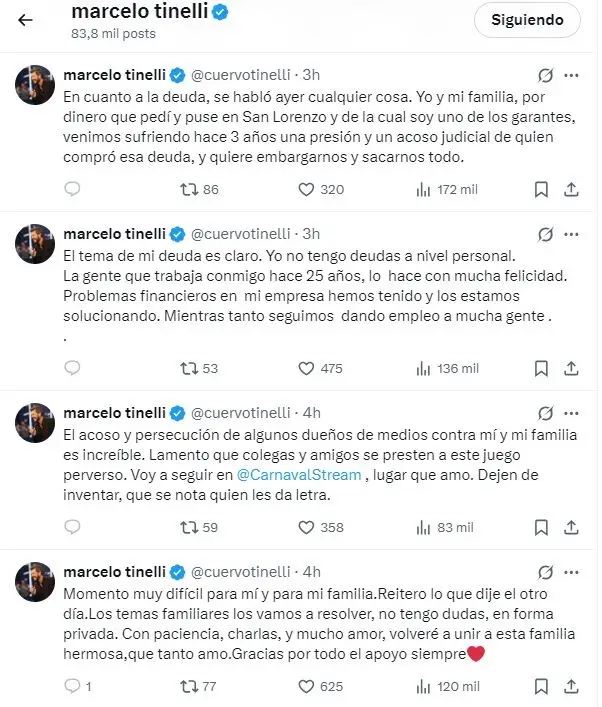Bookmark the tweet 'El tema de mi deuda es claro'
The height and width of the screenshot is (707, 602).
(541, 369)
